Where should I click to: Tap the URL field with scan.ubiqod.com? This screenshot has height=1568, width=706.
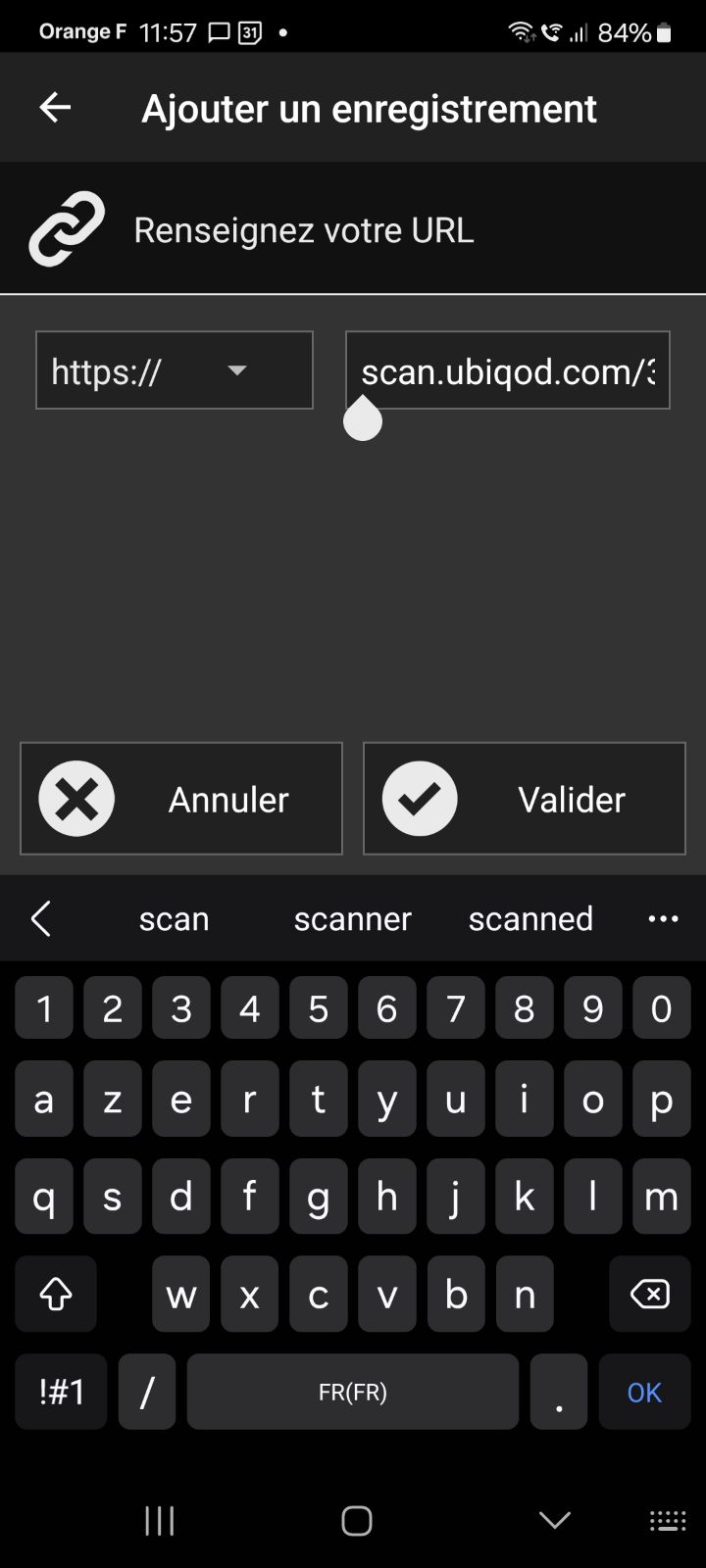pyautogui.click(x=508, y=370)
